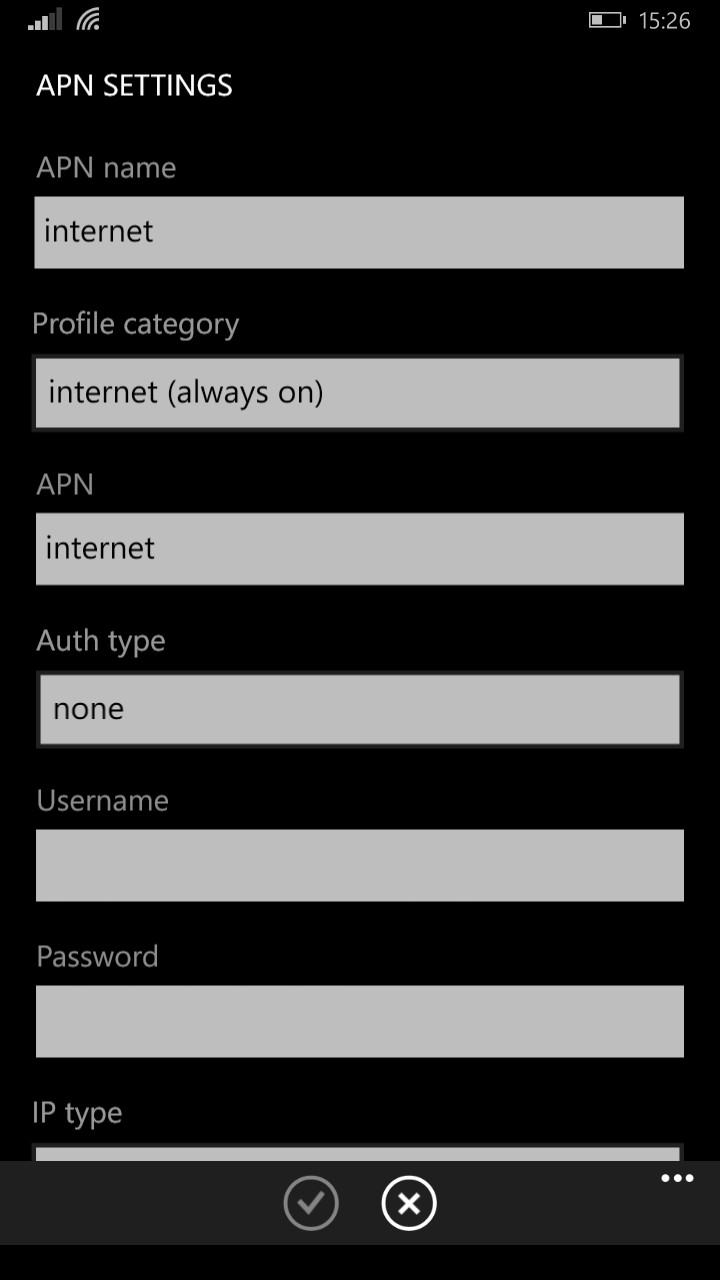Tap the APN text field
The width and height of the screenshot is (720, 1280).
(359, 549)
